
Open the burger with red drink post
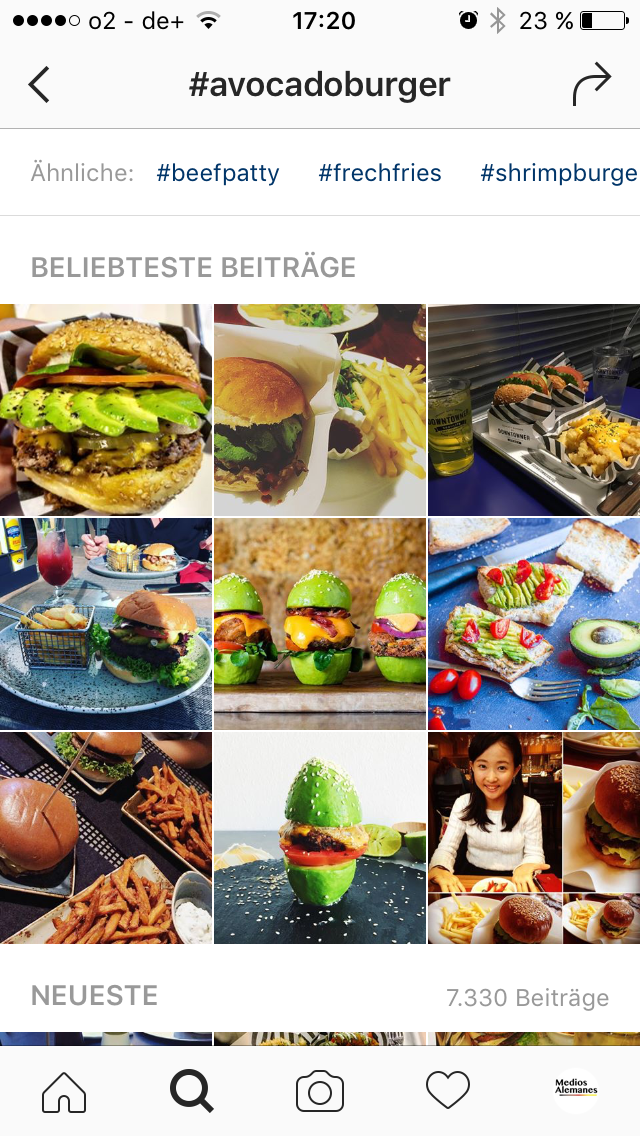pyautogui.click(x=106, y=624)
